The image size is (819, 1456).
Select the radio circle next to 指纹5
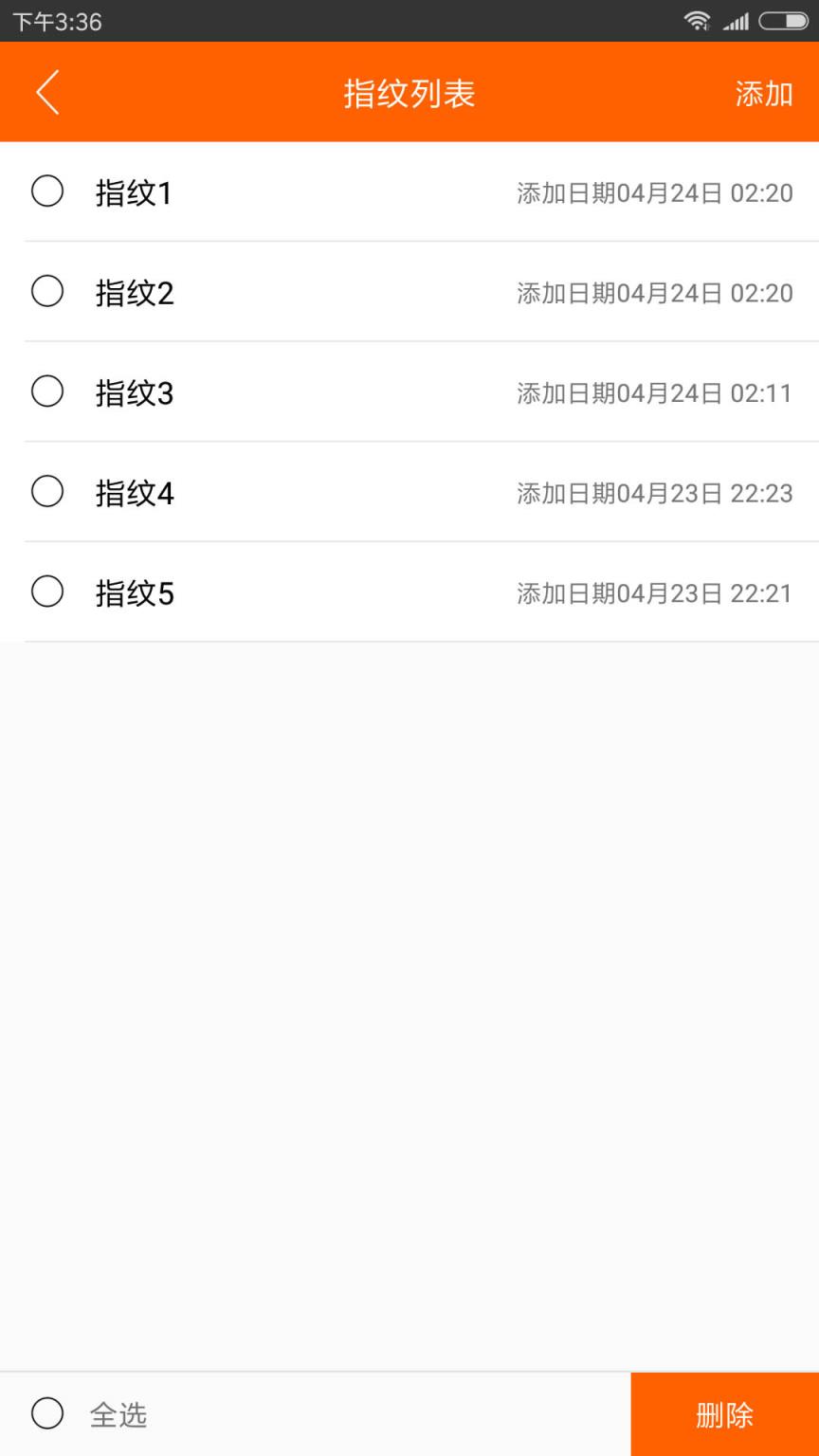[x=47, y=591]
